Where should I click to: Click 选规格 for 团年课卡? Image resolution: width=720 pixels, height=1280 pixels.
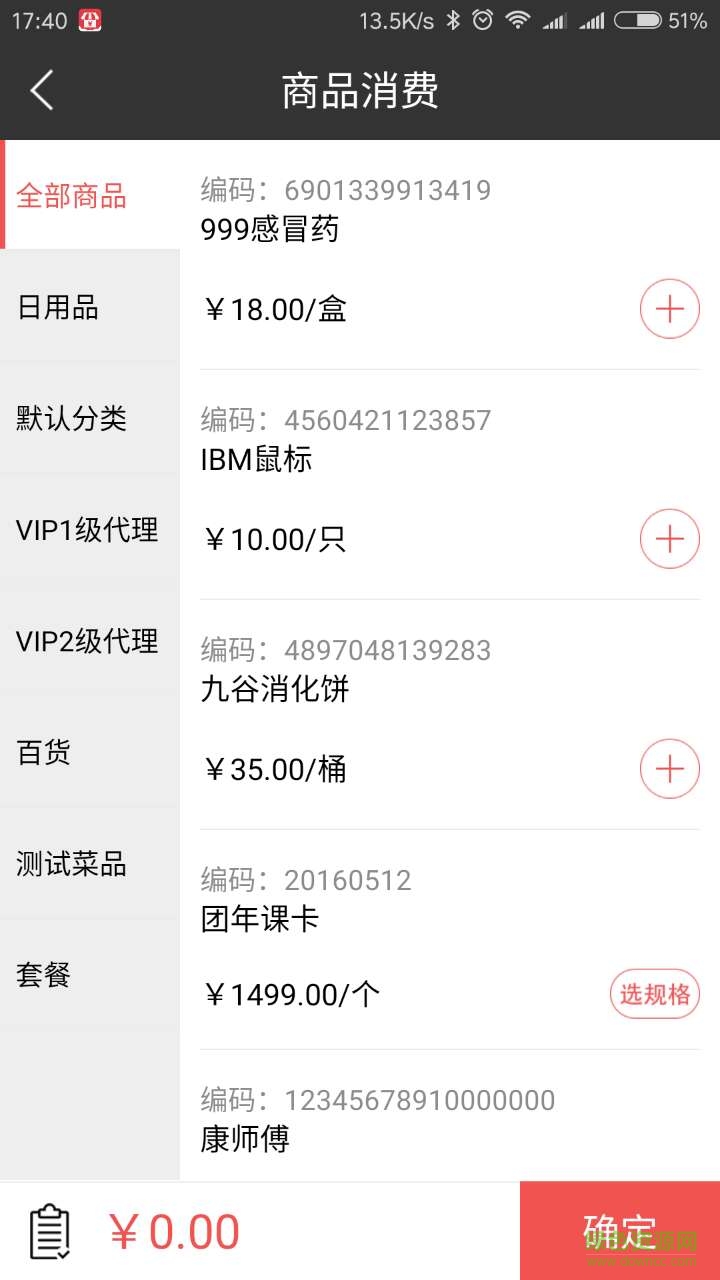pyautogui.click(x=654, y=994)
